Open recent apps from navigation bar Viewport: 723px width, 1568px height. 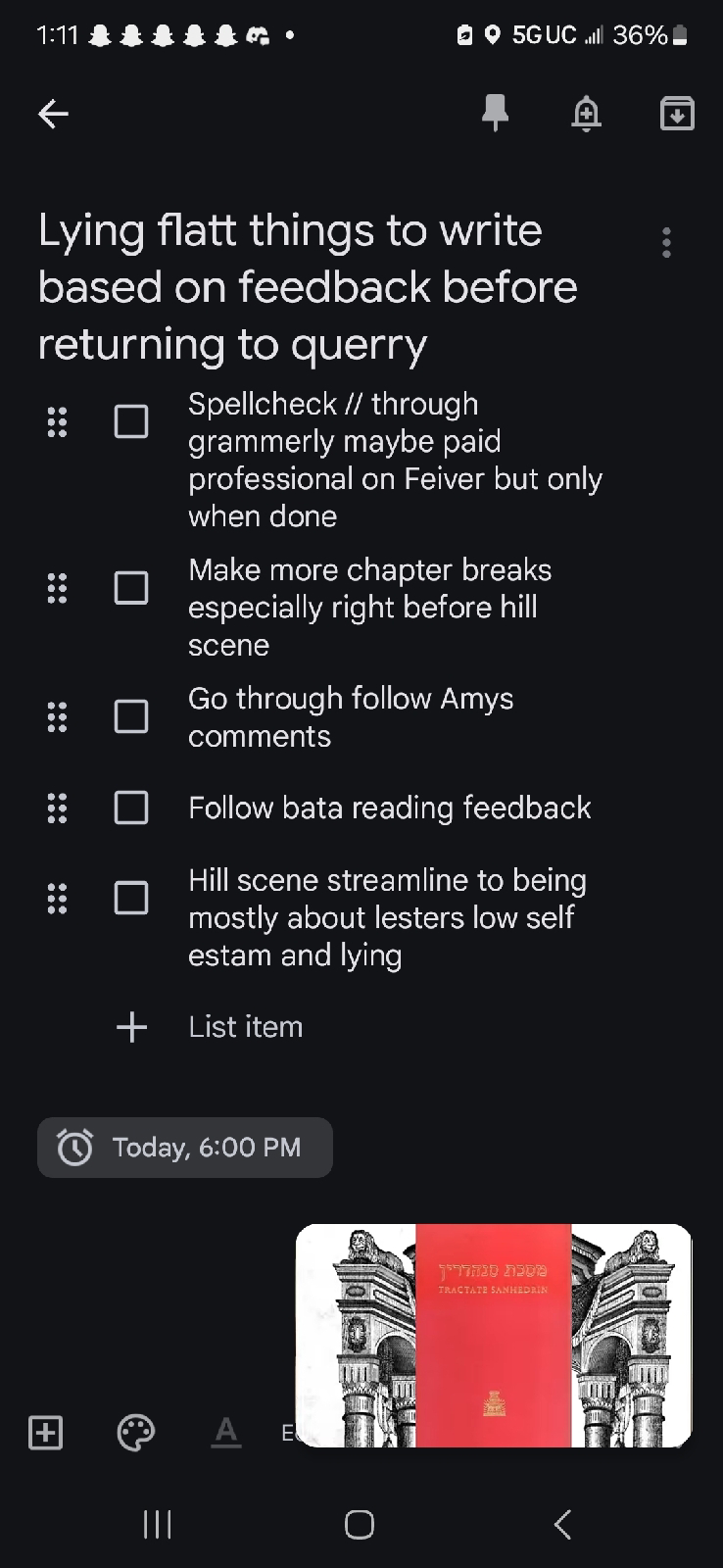tap(158, 1524)
